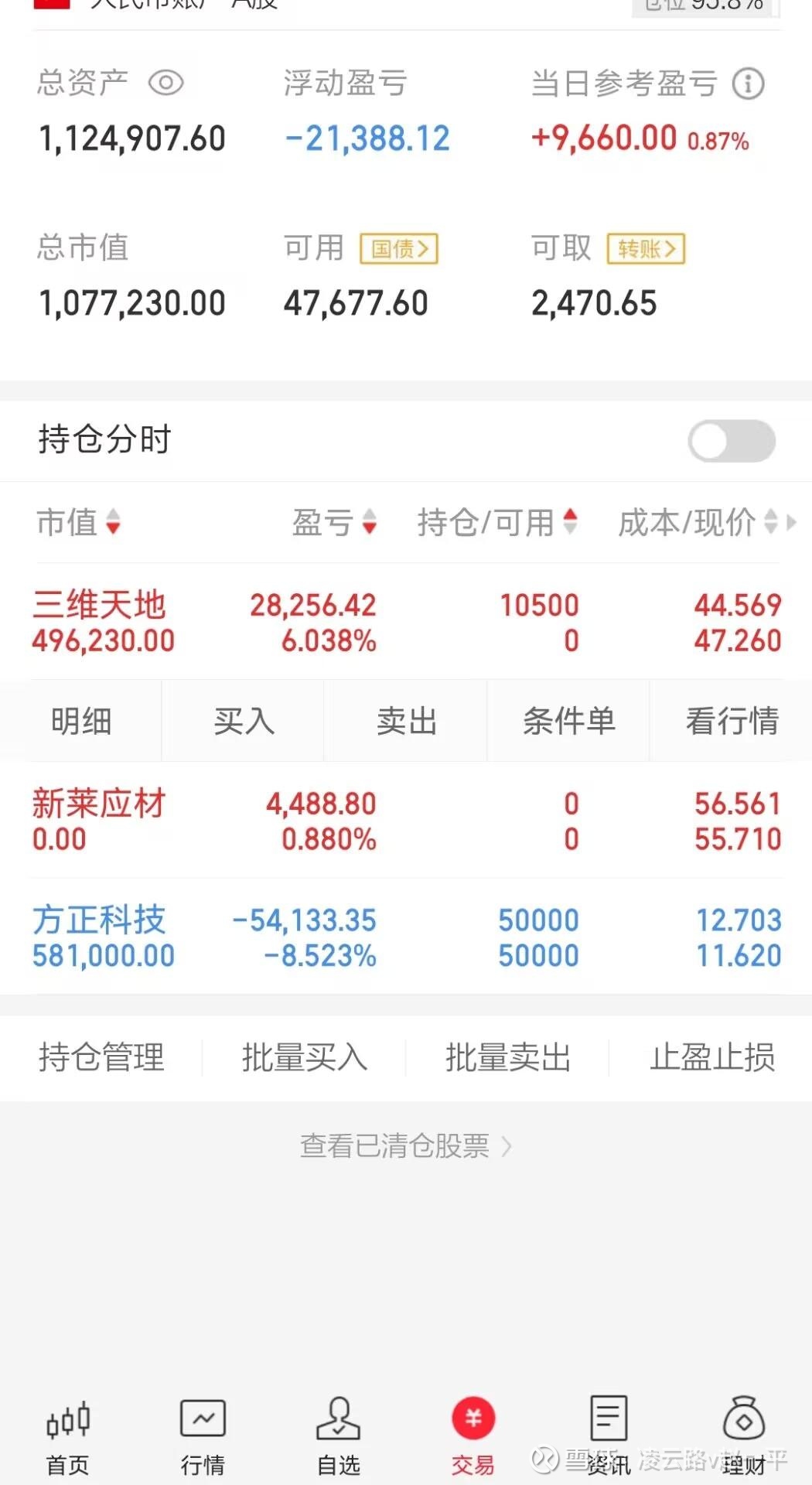Sort holdings by 盈亏
Image resolution: width=812 pixels, height=1485 pixels.
coord(334,522)
